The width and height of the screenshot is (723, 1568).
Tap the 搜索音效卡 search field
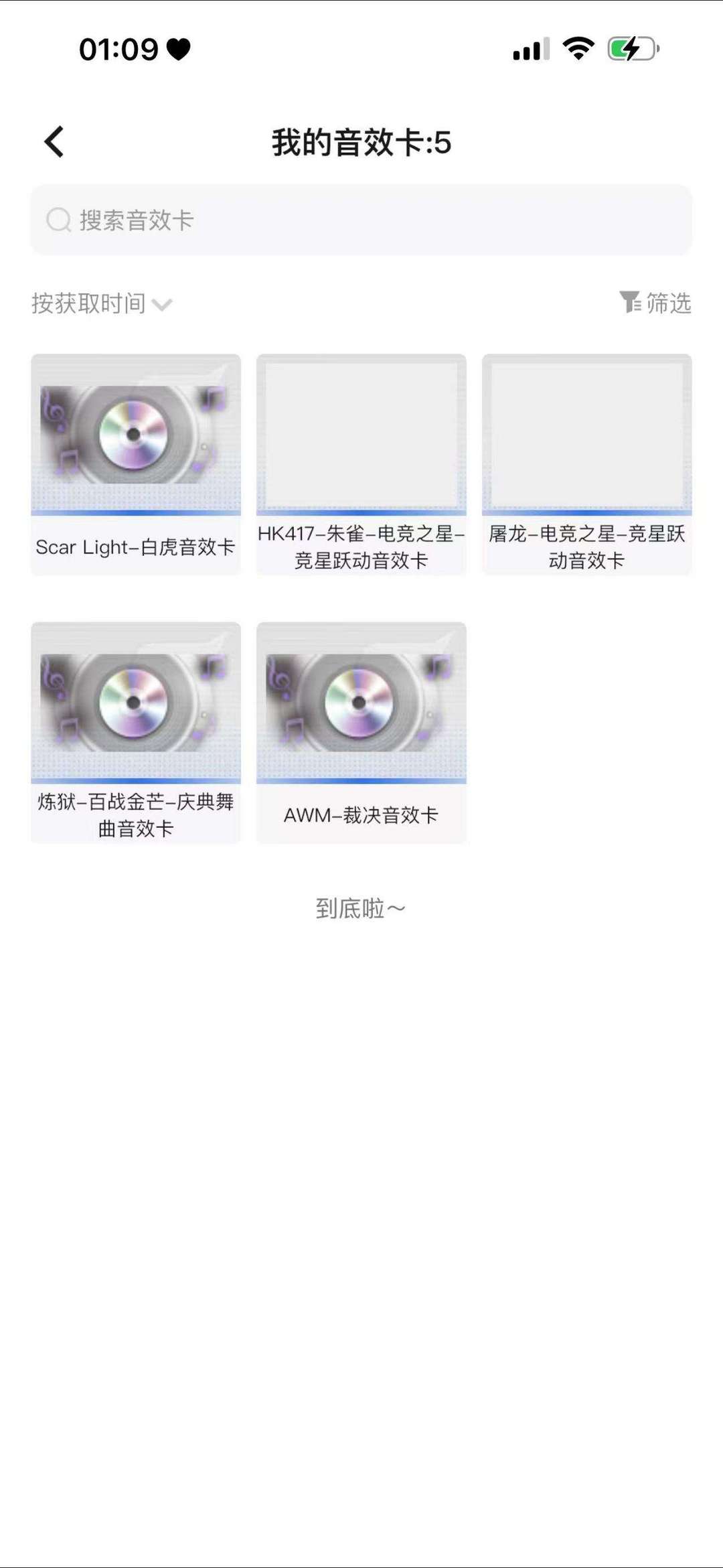361,220
